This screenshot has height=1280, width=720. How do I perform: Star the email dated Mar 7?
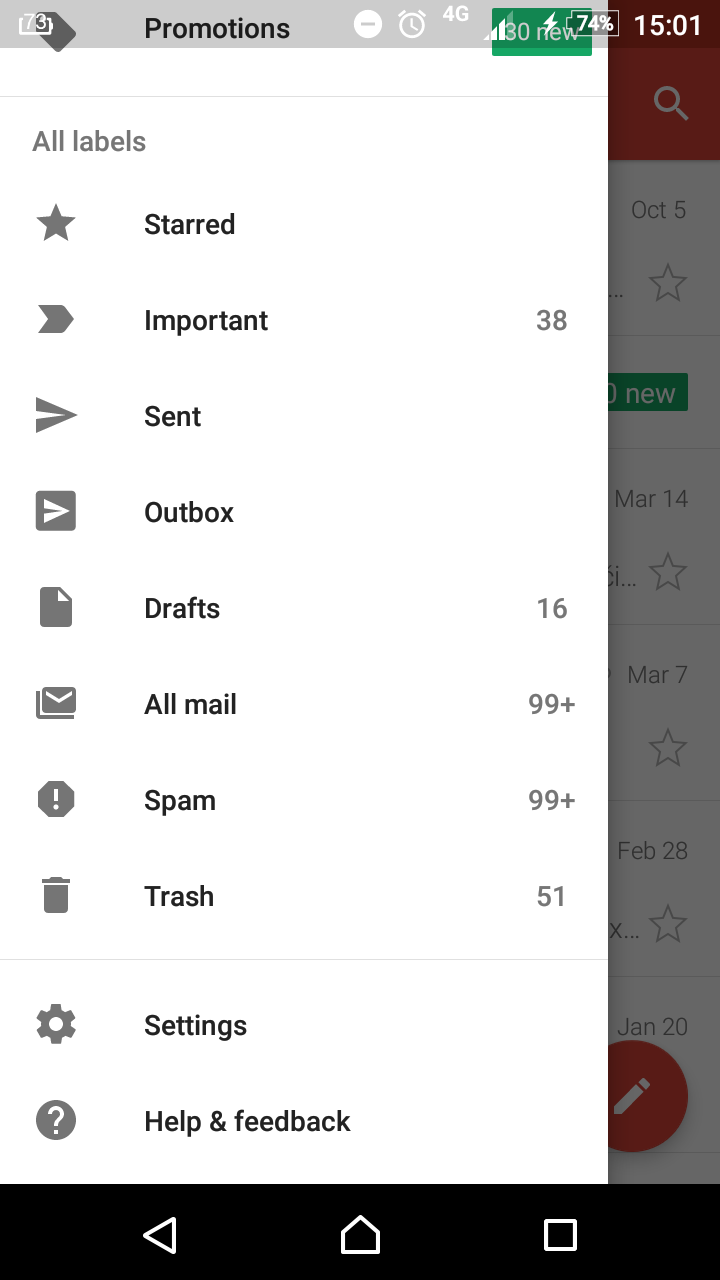(x=667, y=747)
